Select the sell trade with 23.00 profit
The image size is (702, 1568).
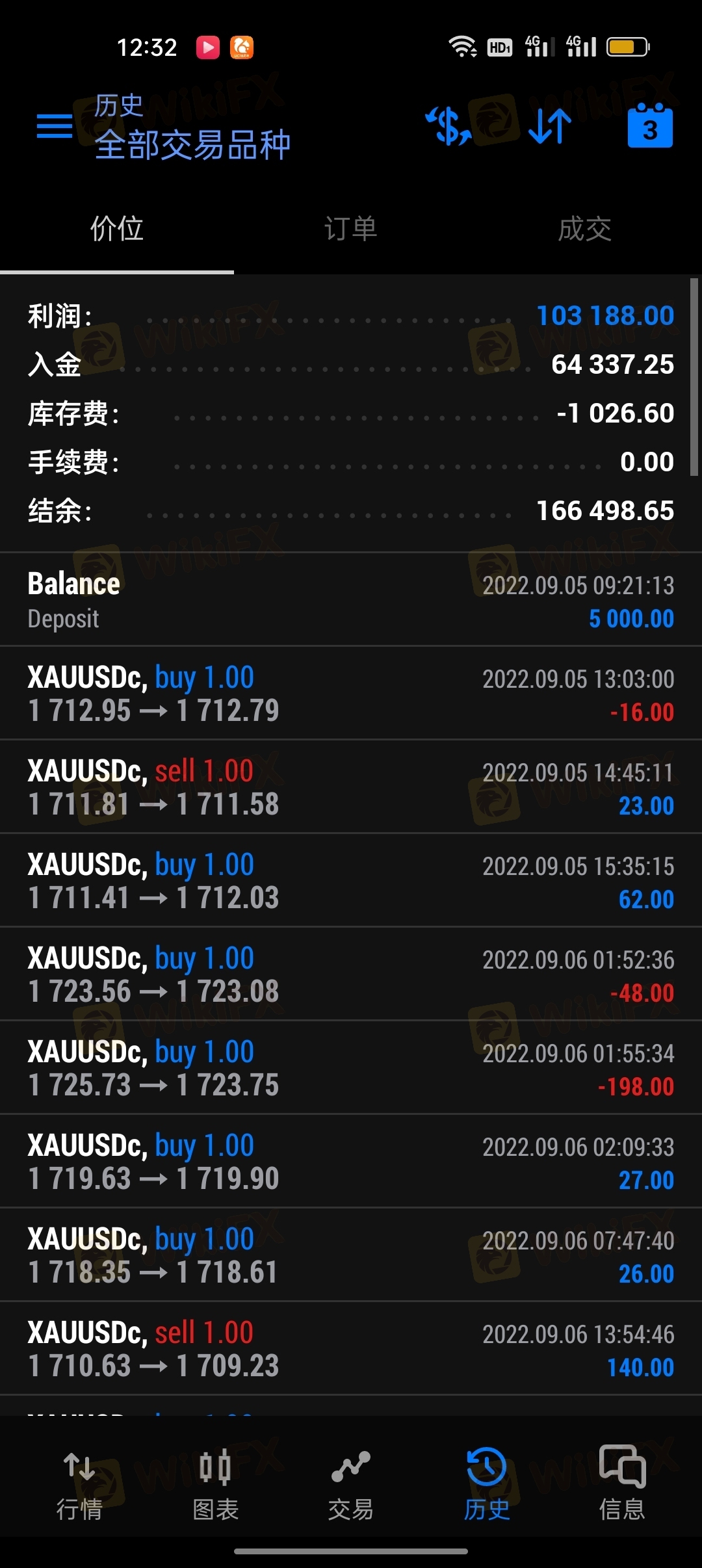[351, 787]
